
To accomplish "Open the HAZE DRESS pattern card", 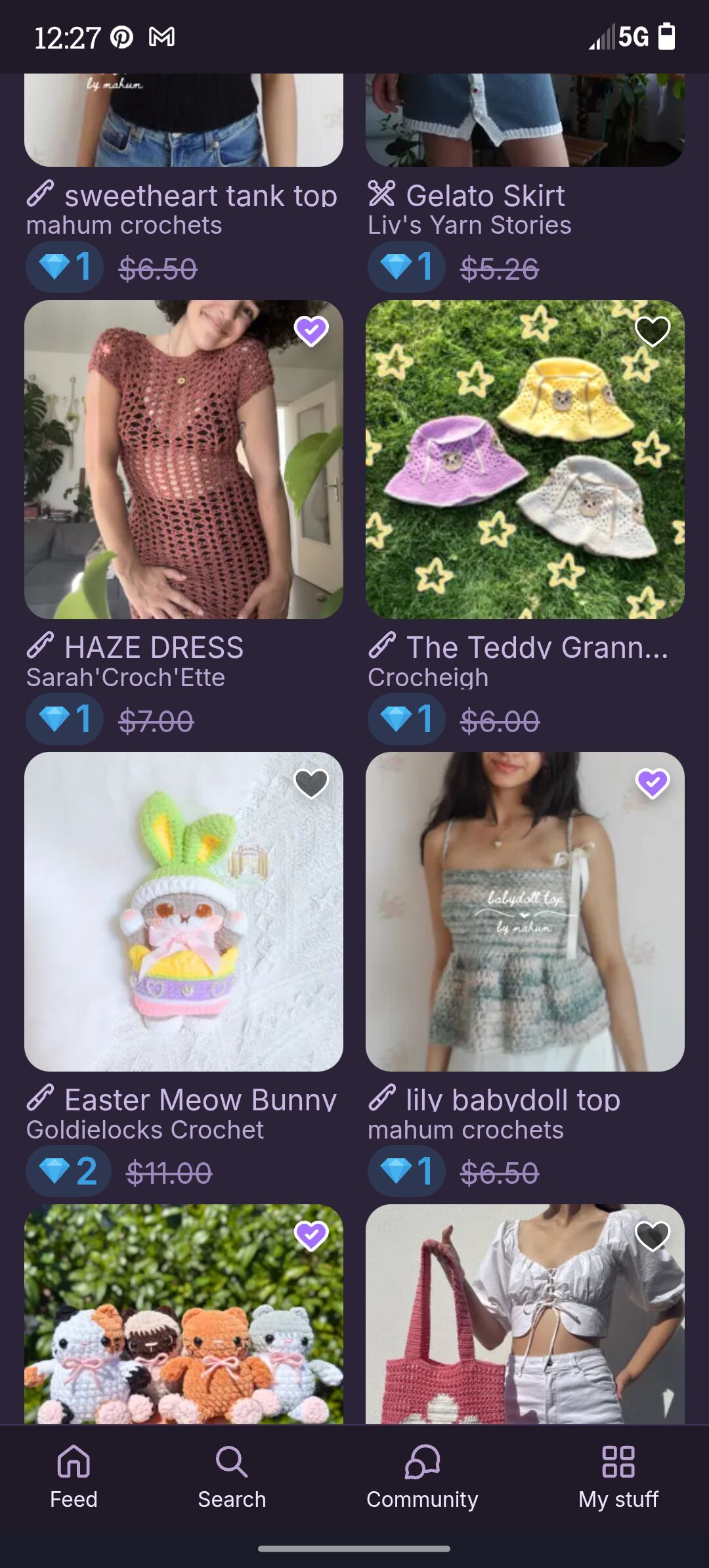I will point(184,460).
